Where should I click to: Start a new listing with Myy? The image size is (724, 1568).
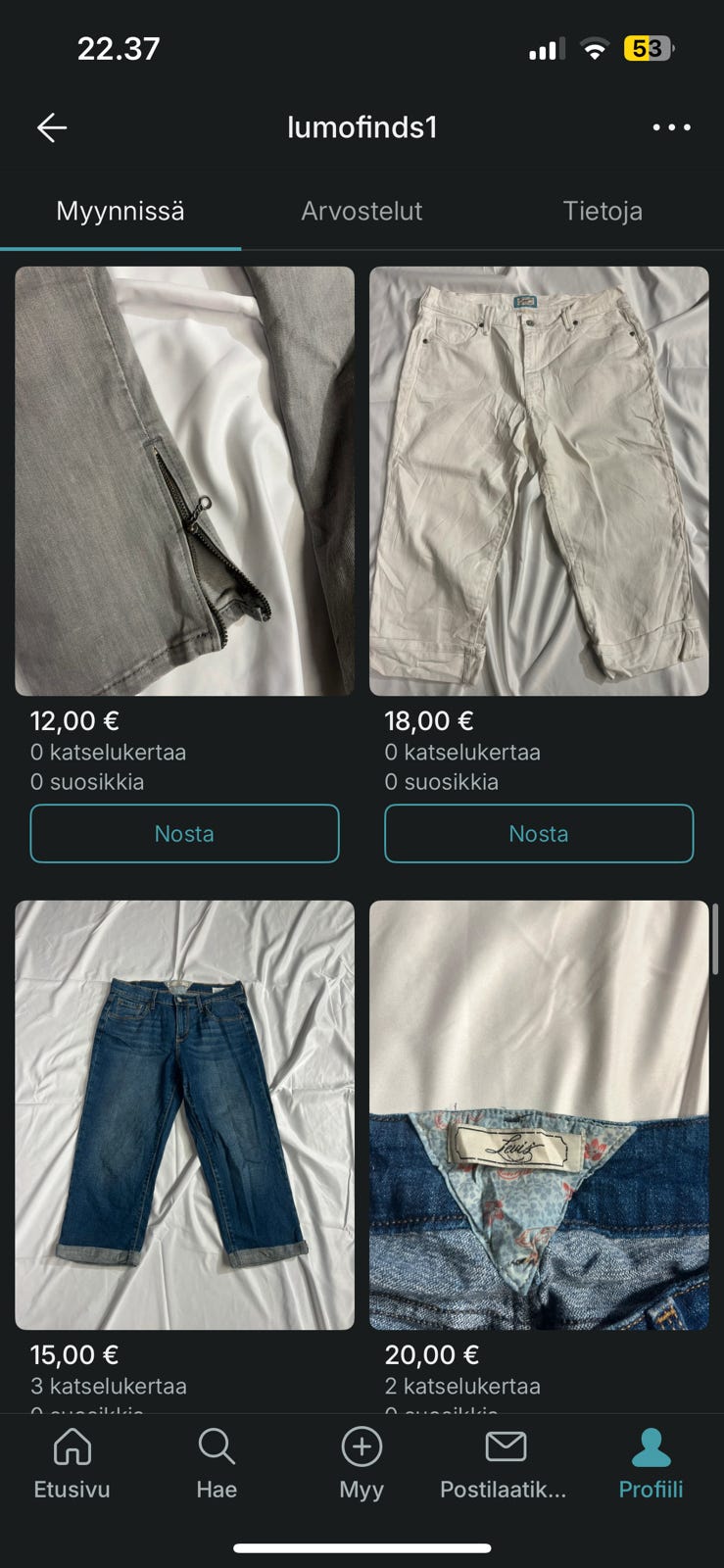(362, 1464)
